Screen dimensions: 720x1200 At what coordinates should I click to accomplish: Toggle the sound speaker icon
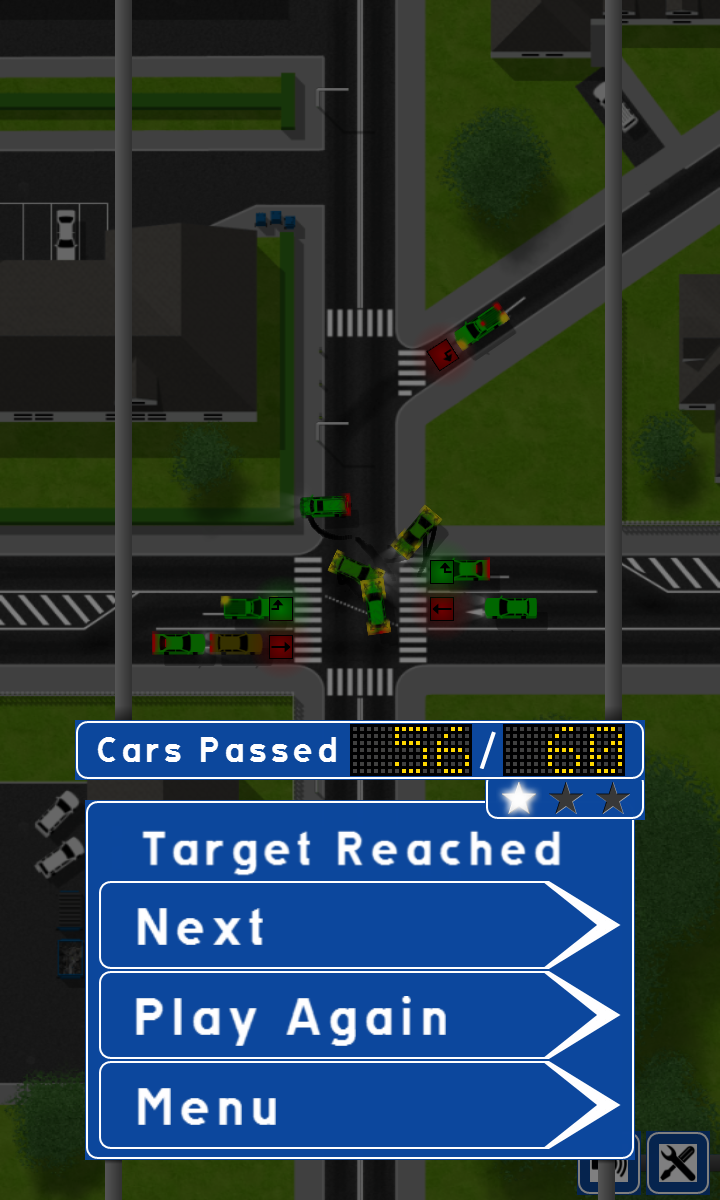point(609,1175)
